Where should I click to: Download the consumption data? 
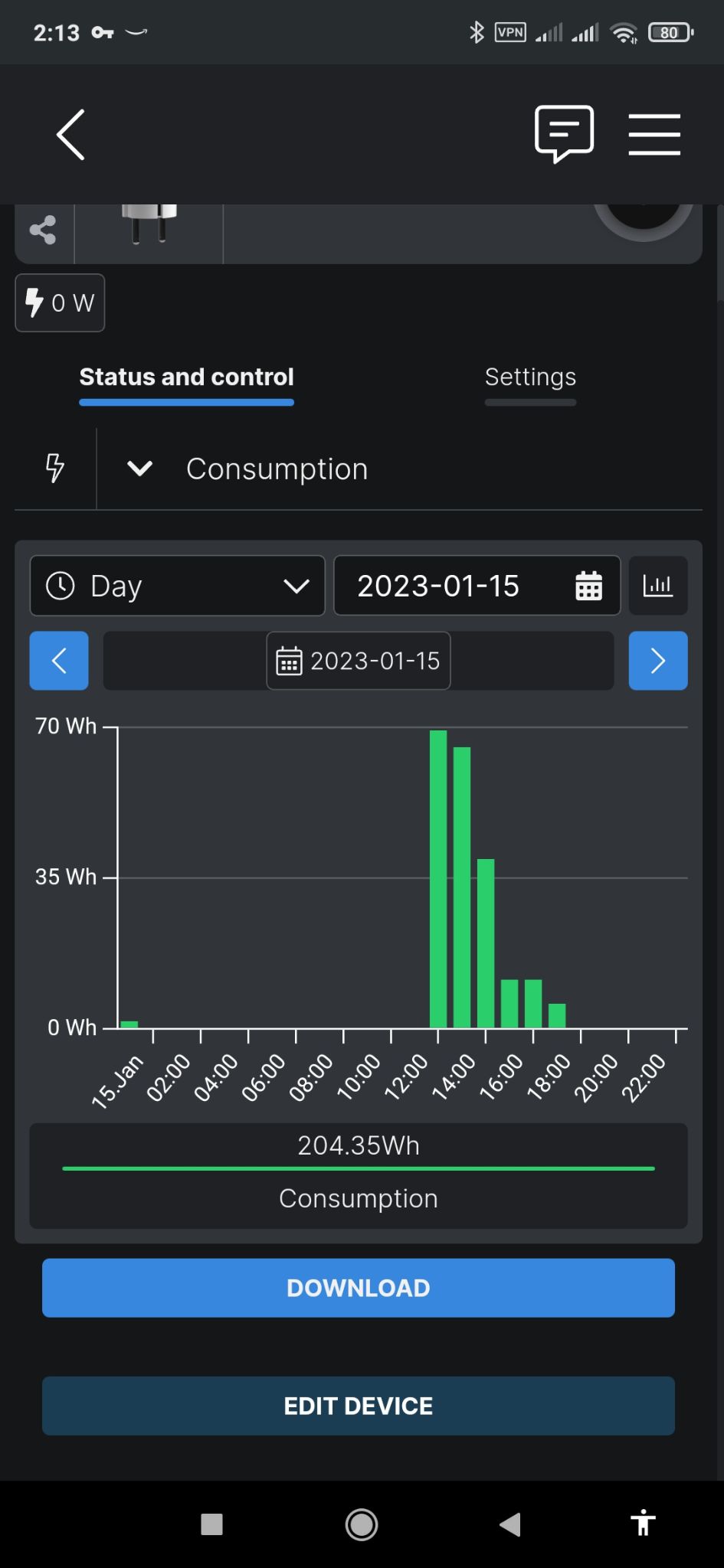(359, 1288)
